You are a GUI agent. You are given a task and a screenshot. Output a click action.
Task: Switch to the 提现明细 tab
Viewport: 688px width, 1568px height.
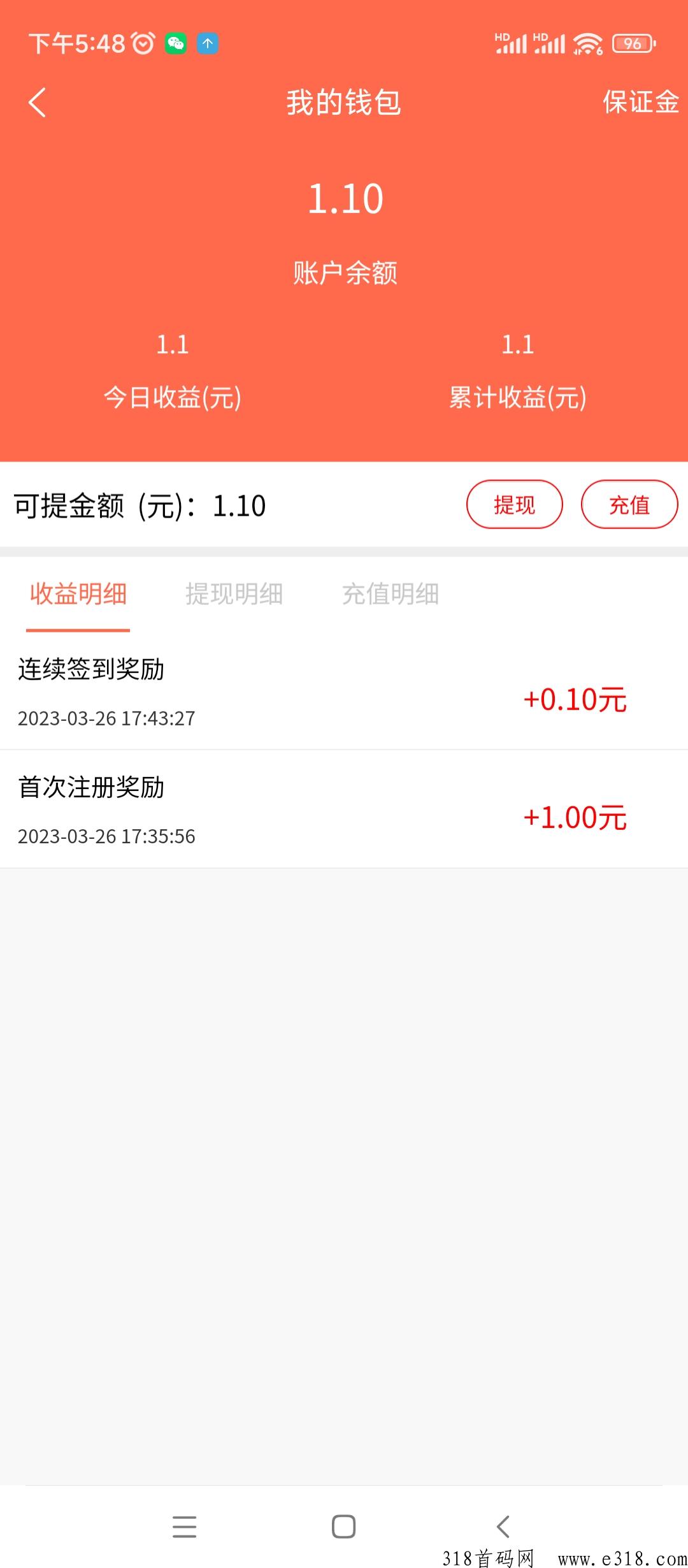234,594
